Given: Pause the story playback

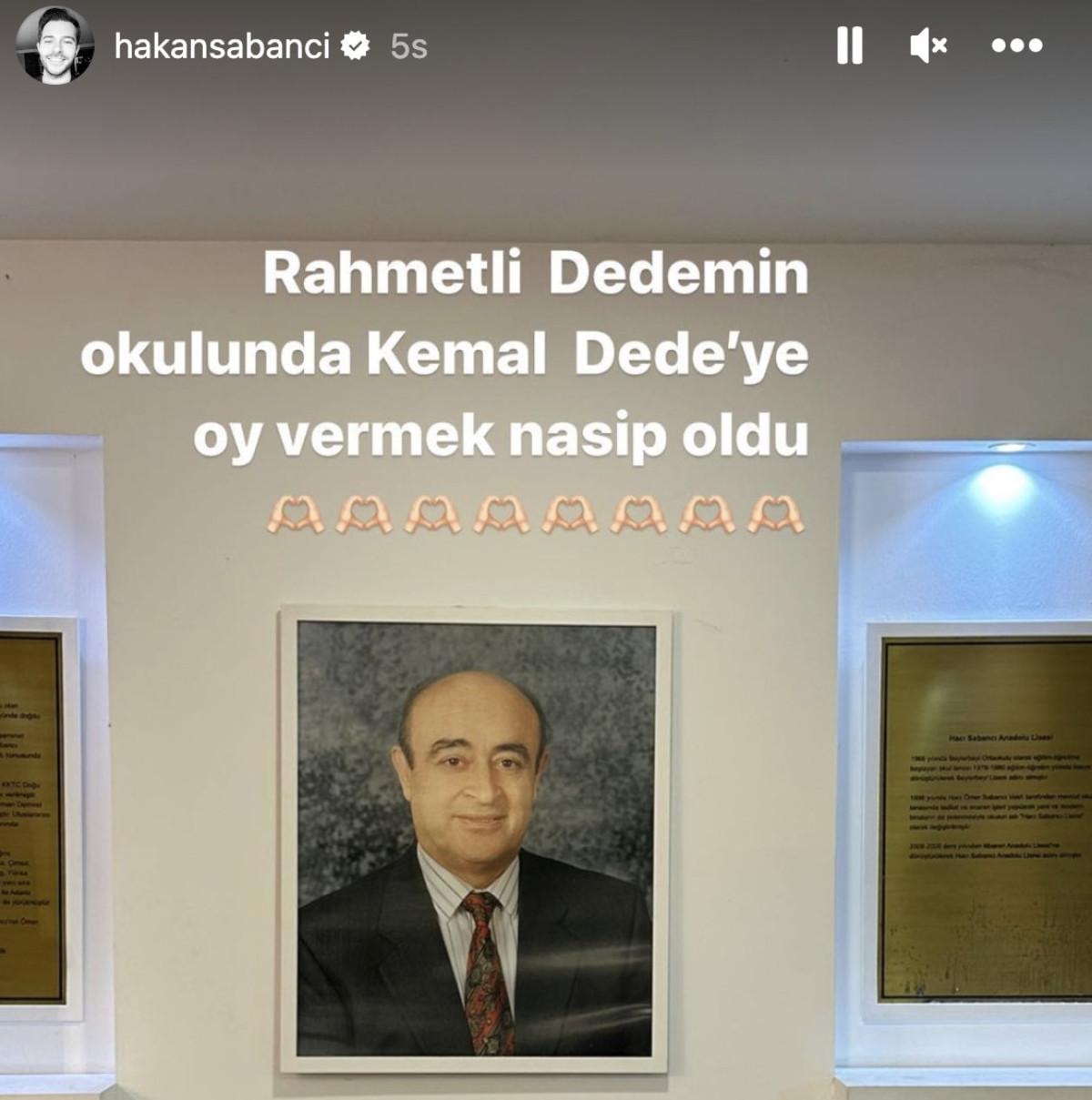Looking at the screenshot, I should pos(849,45).
